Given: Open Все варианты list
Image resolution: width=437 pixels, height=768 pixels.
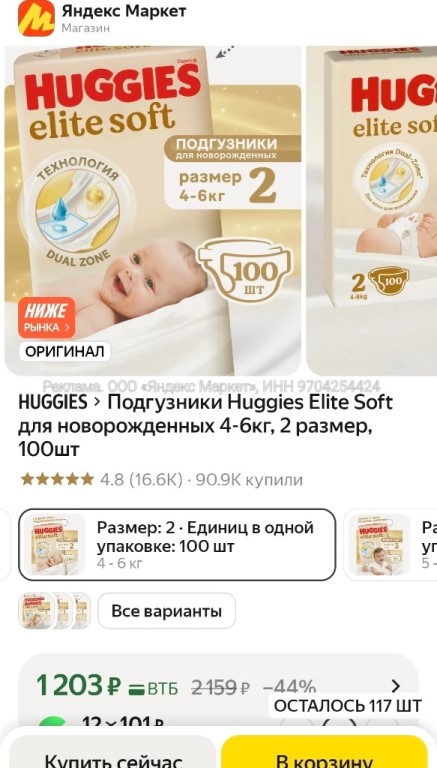Looking at the screenshot, I should point(167,611).
